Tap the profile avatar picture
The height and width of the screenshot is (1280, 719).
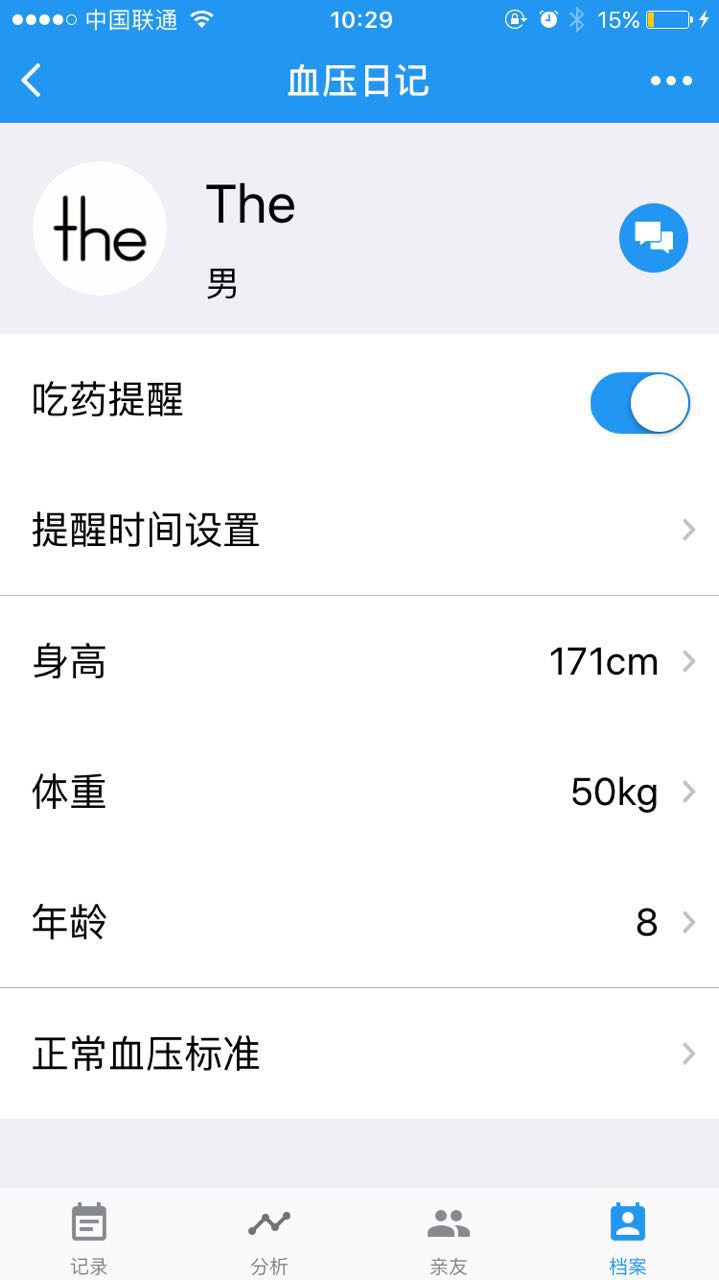100,229
